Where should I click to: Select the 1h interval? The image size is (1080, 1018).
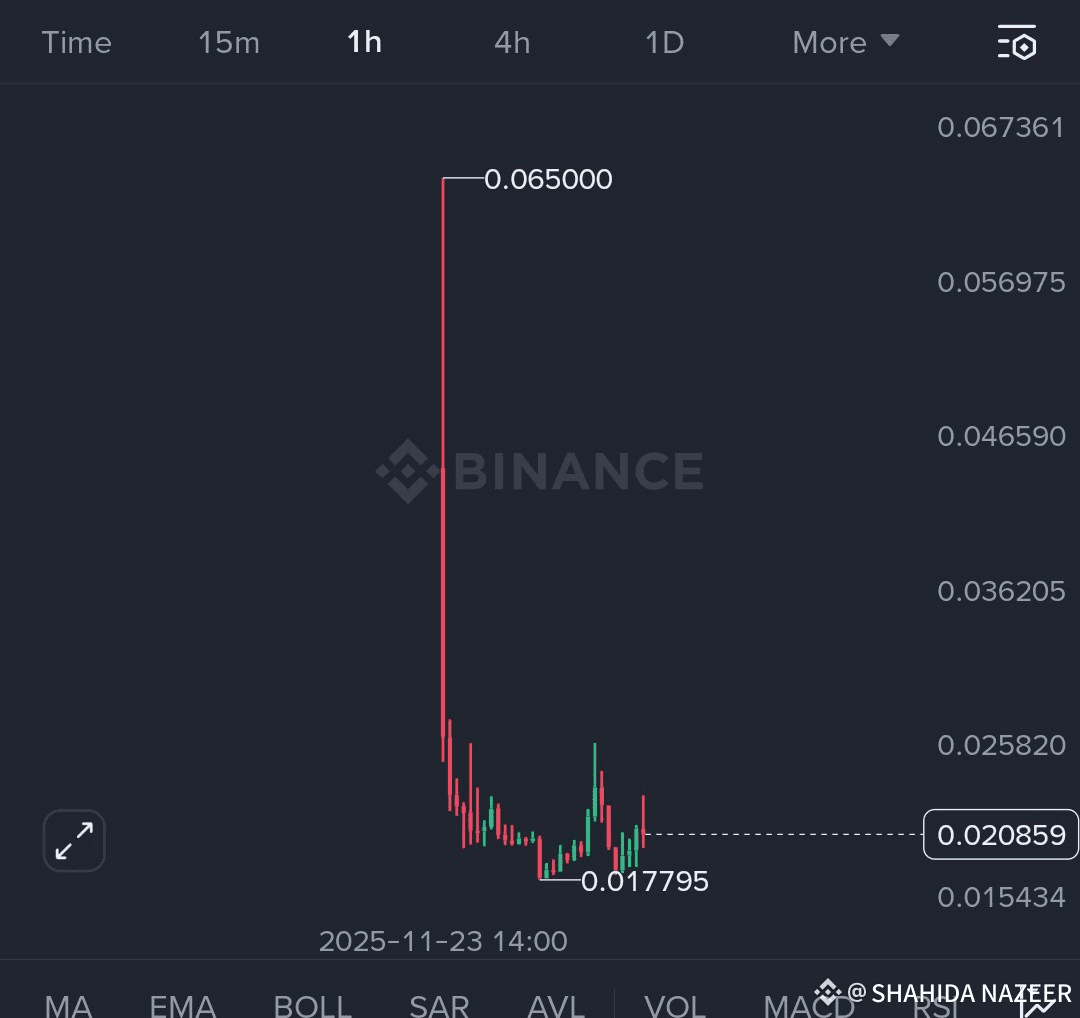pyautogui.click(x=364, y=43)
